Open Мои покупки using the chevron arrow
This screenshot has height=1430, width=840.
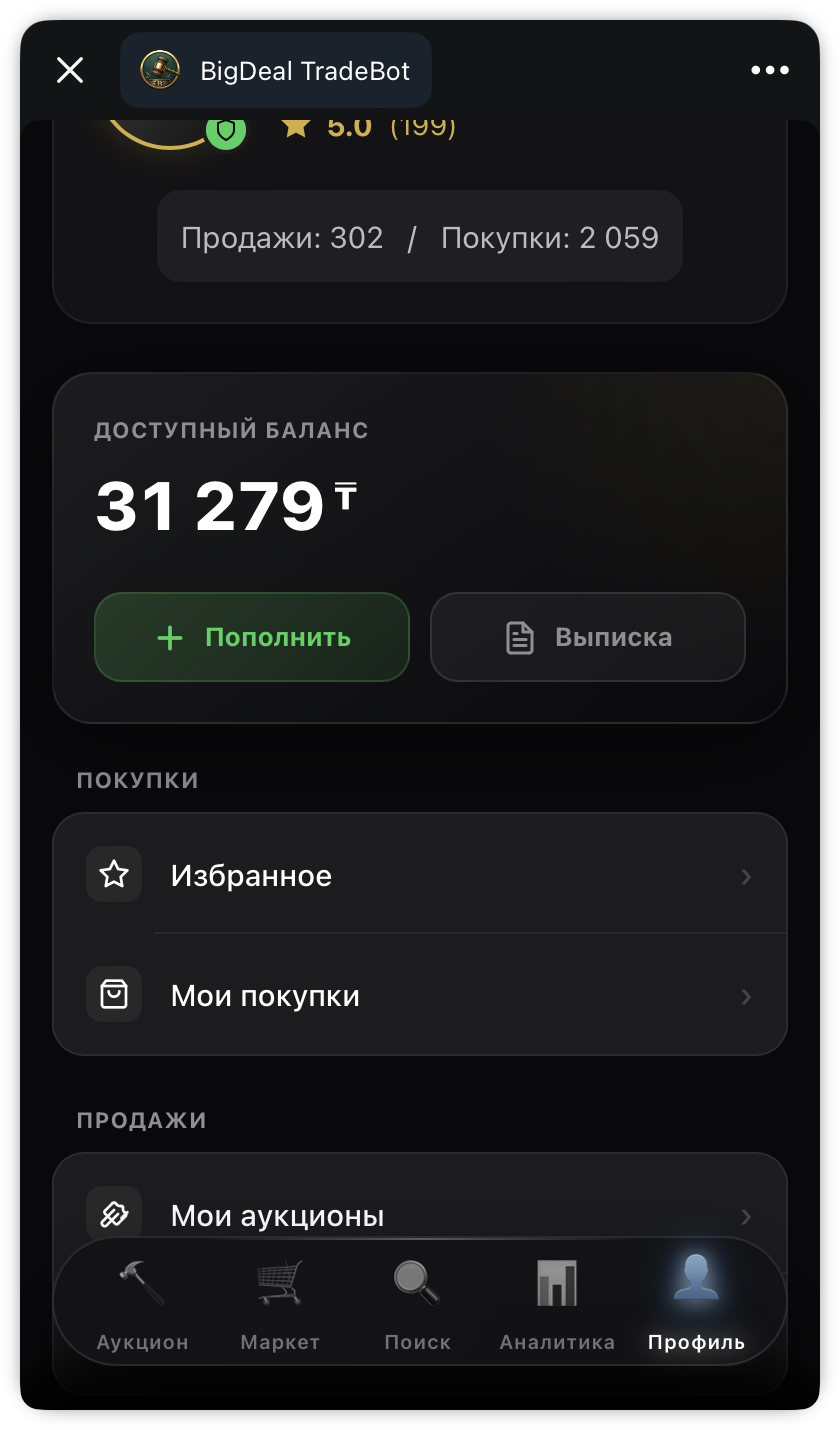coord(746,996)
